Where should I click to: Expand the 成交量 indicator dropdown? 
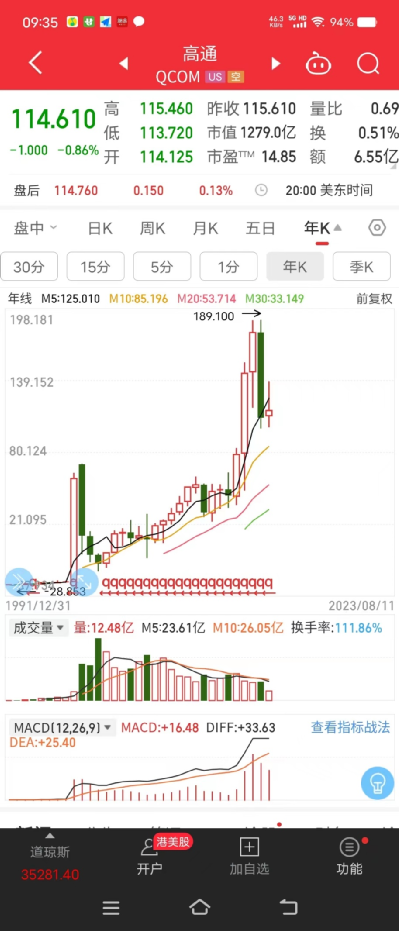point(39,628)
